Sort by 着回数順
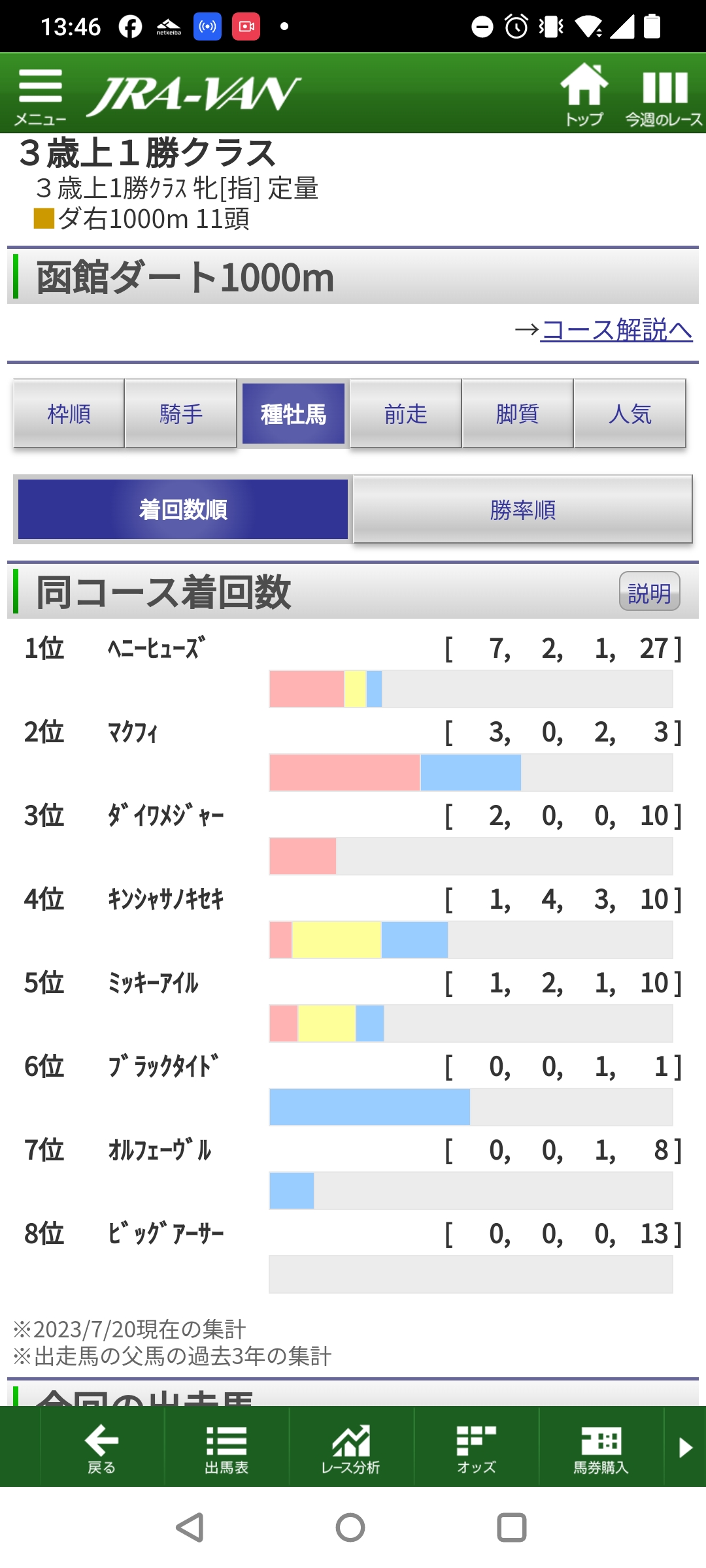The image size is (706, 1568). (183, 510)
